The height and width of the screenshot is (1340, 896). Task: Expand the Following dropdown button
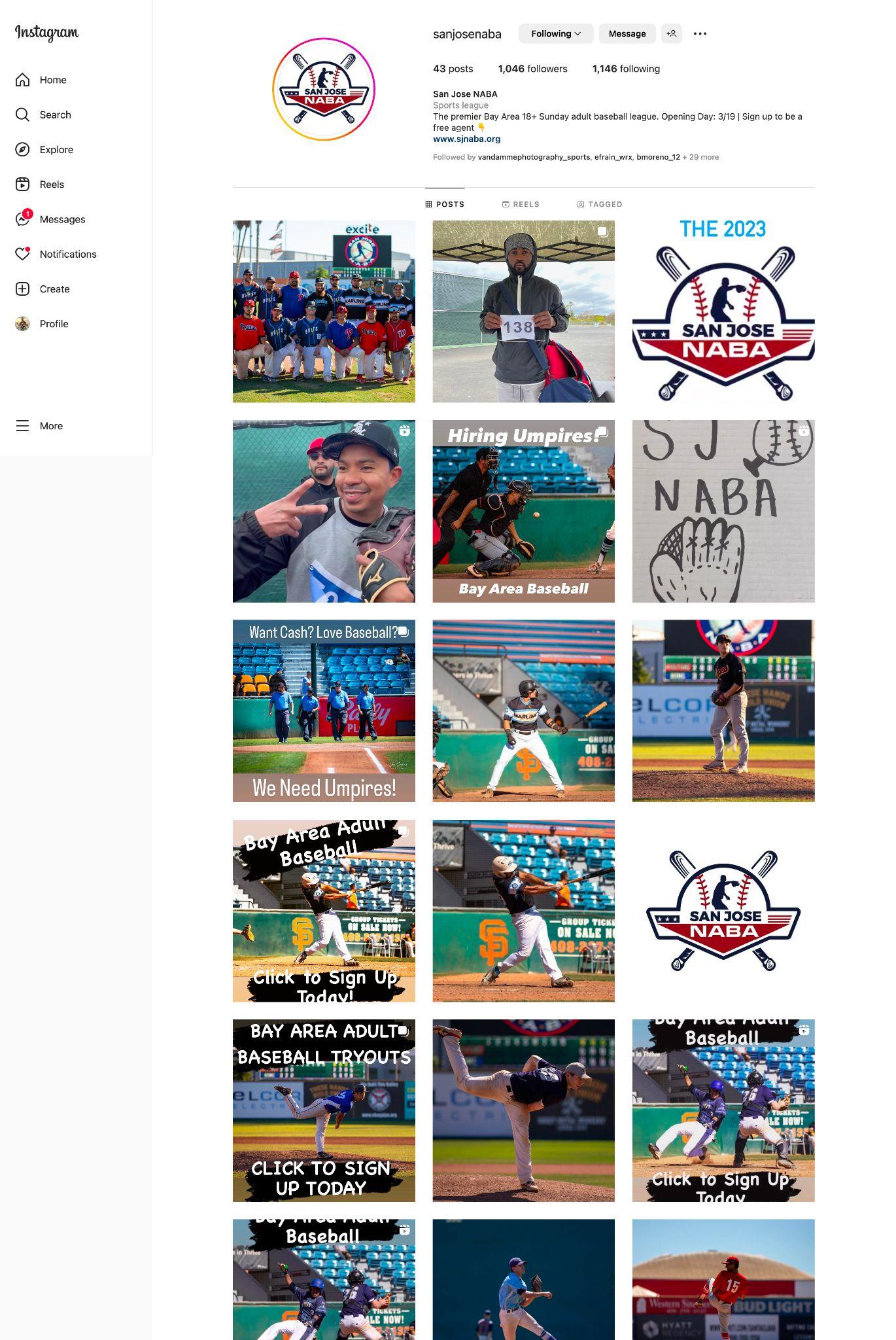pyautogui.click(x=555, y=34)
